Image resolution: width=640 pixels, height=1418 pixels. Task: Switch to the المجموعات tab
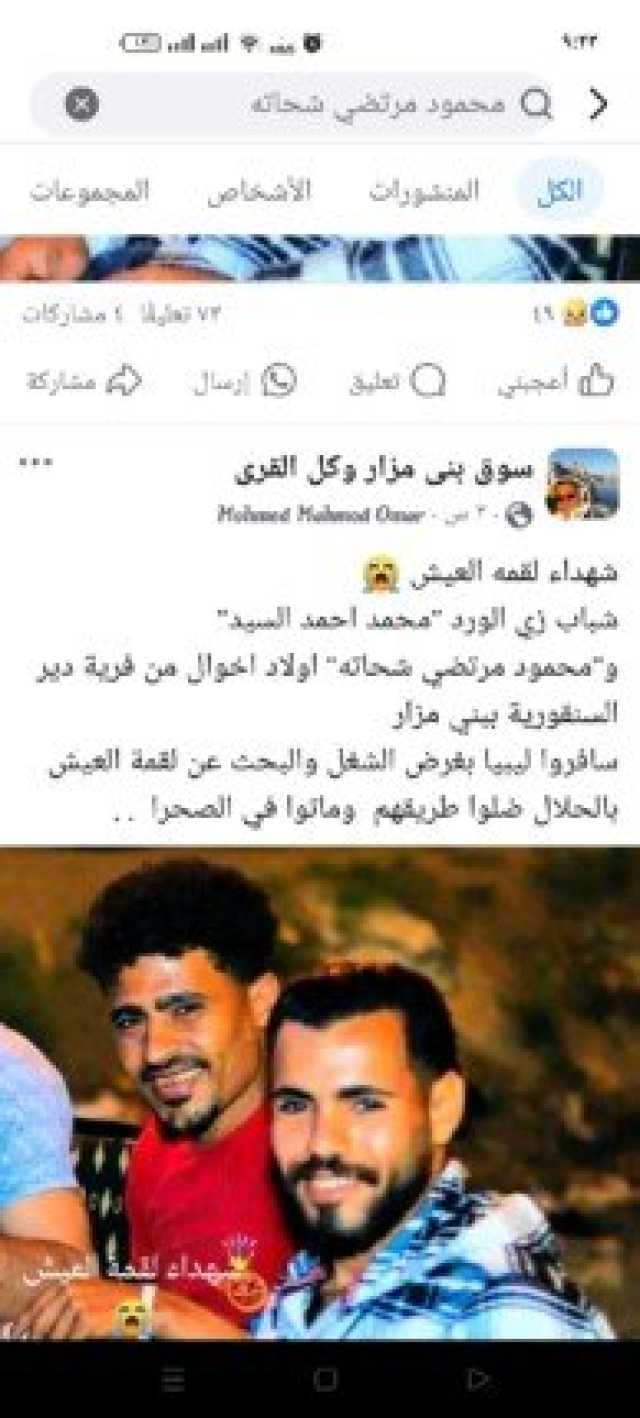88,191
